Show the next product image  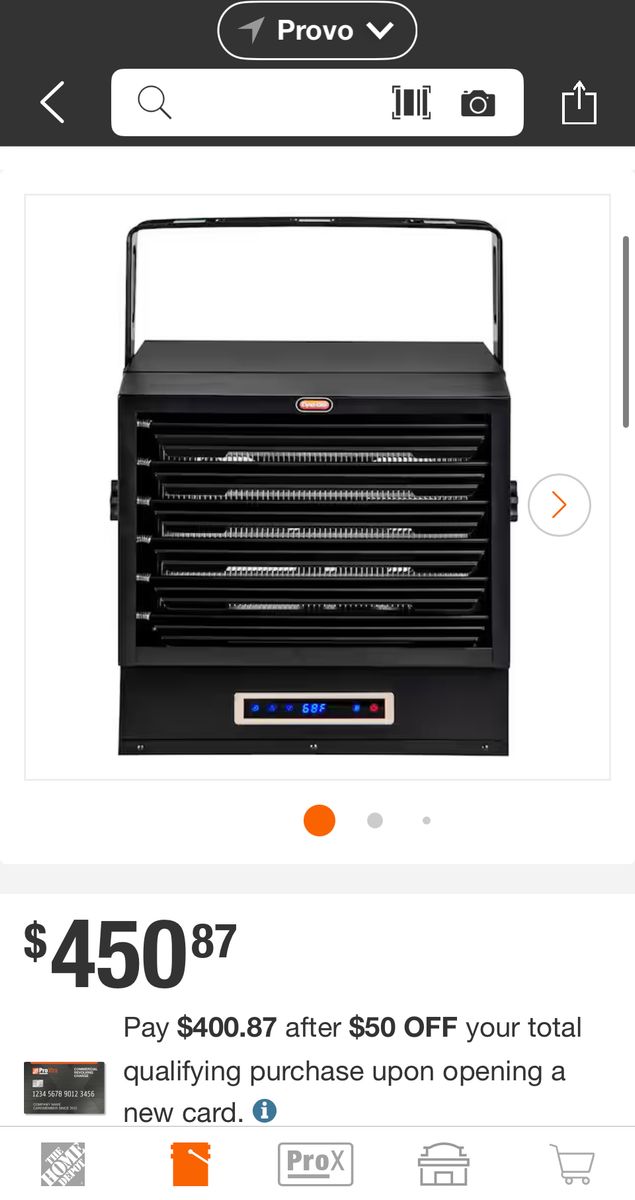coord(559,505)
